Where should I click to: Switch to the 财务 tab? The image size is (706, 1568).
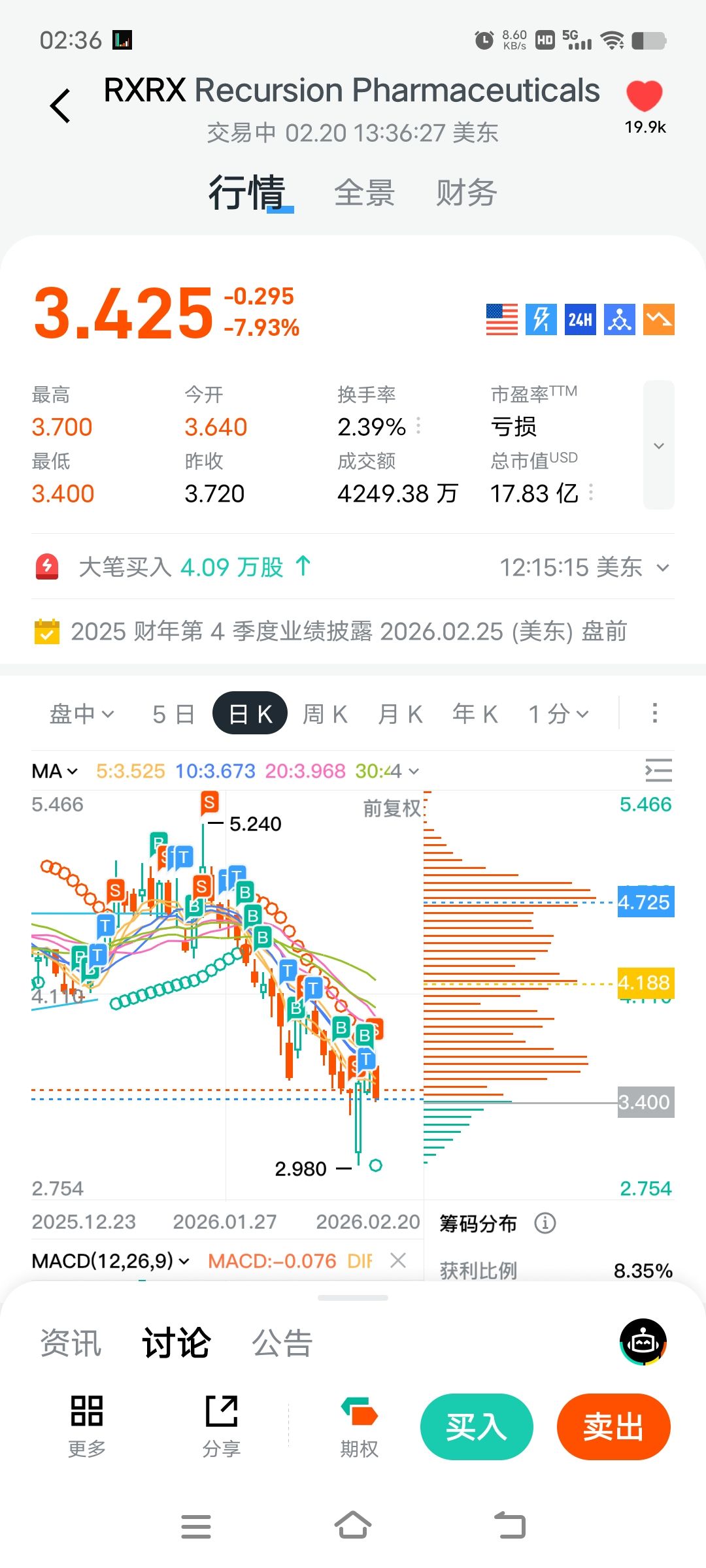(x=466, y=193)
